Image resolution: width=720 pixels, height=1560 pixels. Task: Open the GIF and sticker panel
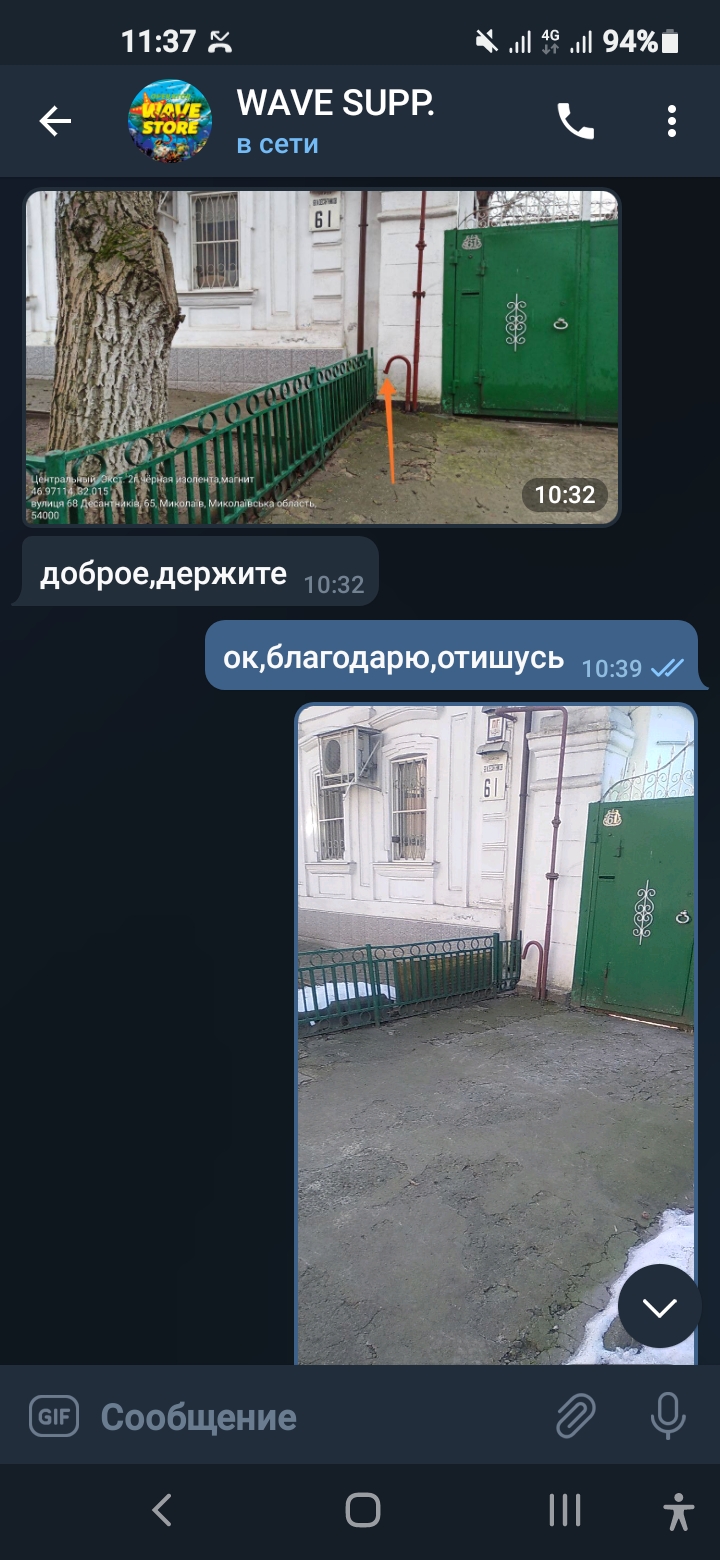click(54, 1416)
